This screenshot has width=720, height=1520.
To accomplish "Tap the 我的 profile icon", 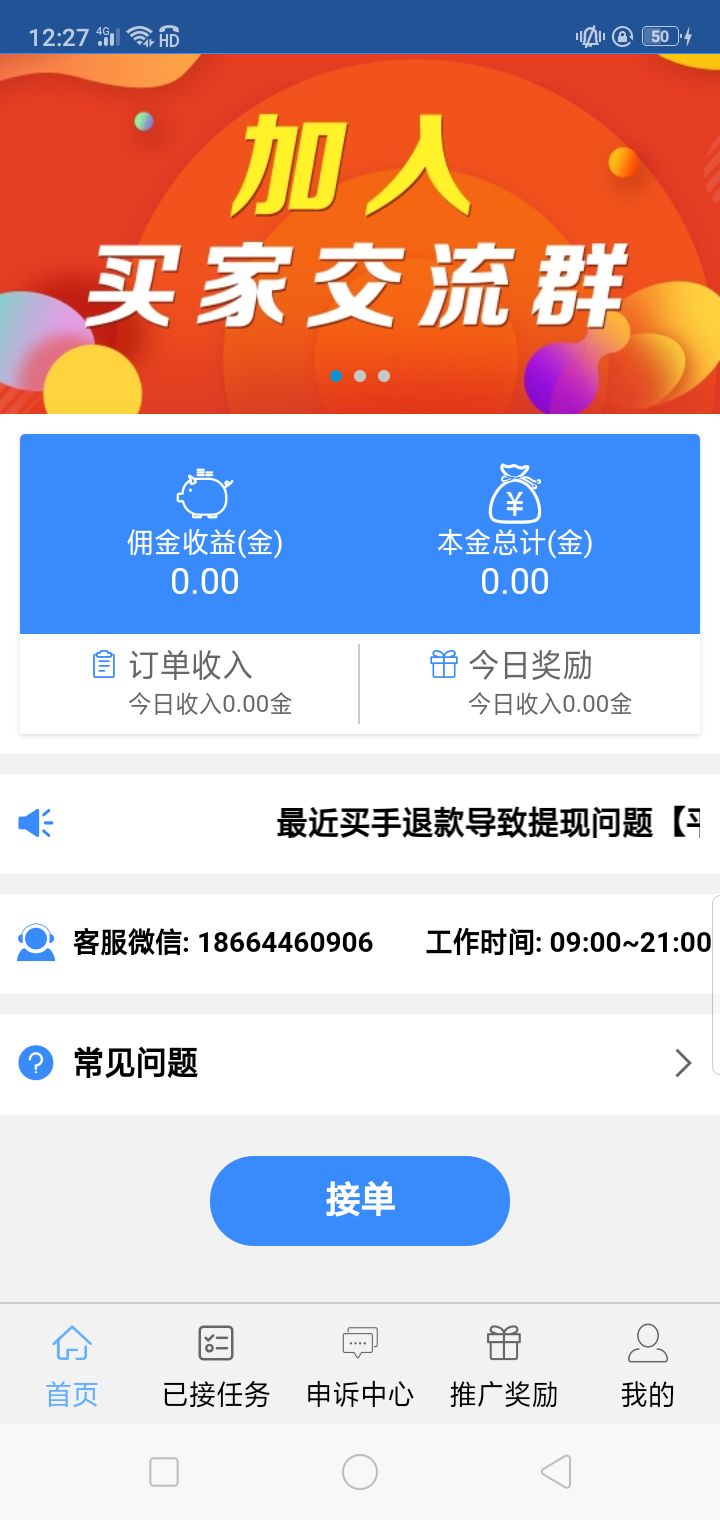I will coord(647,1343).
